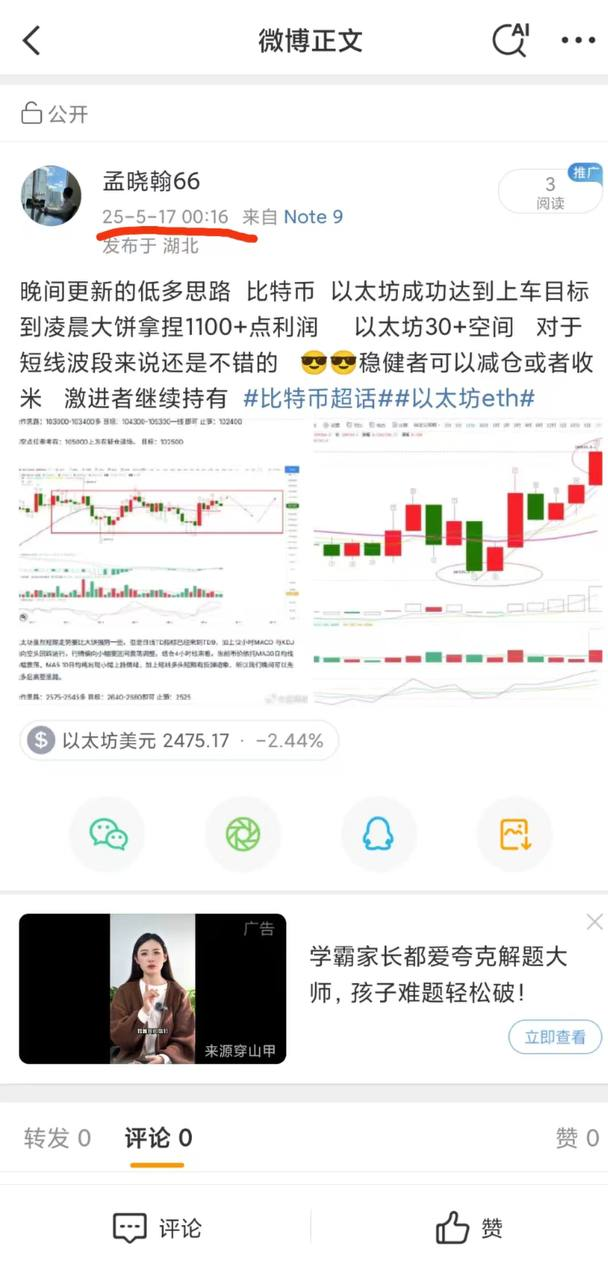View the Bitcoin chart image on the left
The height and width of the screenshot is (1280, 608).
164,560
